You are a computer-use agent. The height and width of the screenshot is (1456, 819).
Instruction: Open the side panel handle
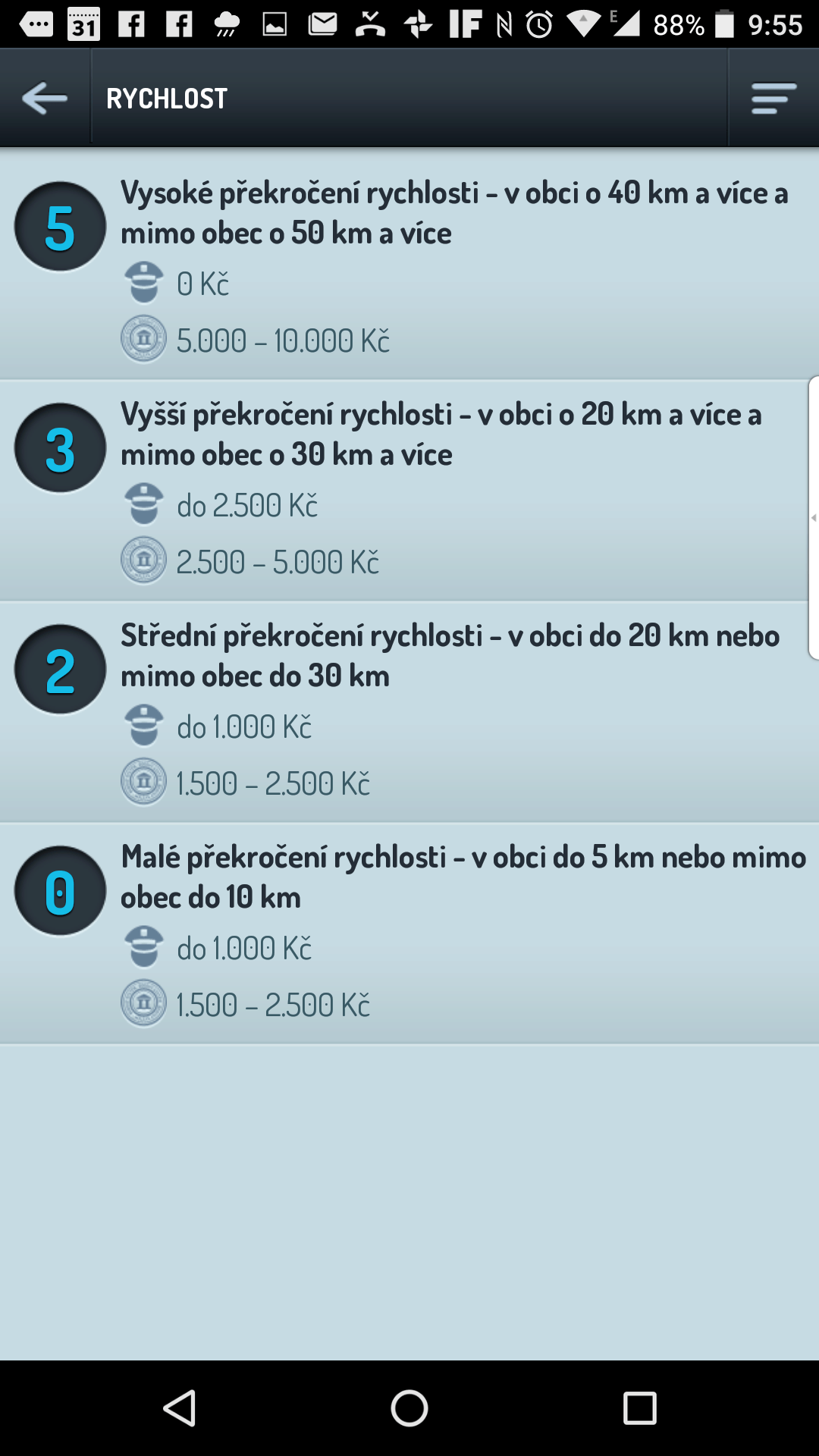813,518
